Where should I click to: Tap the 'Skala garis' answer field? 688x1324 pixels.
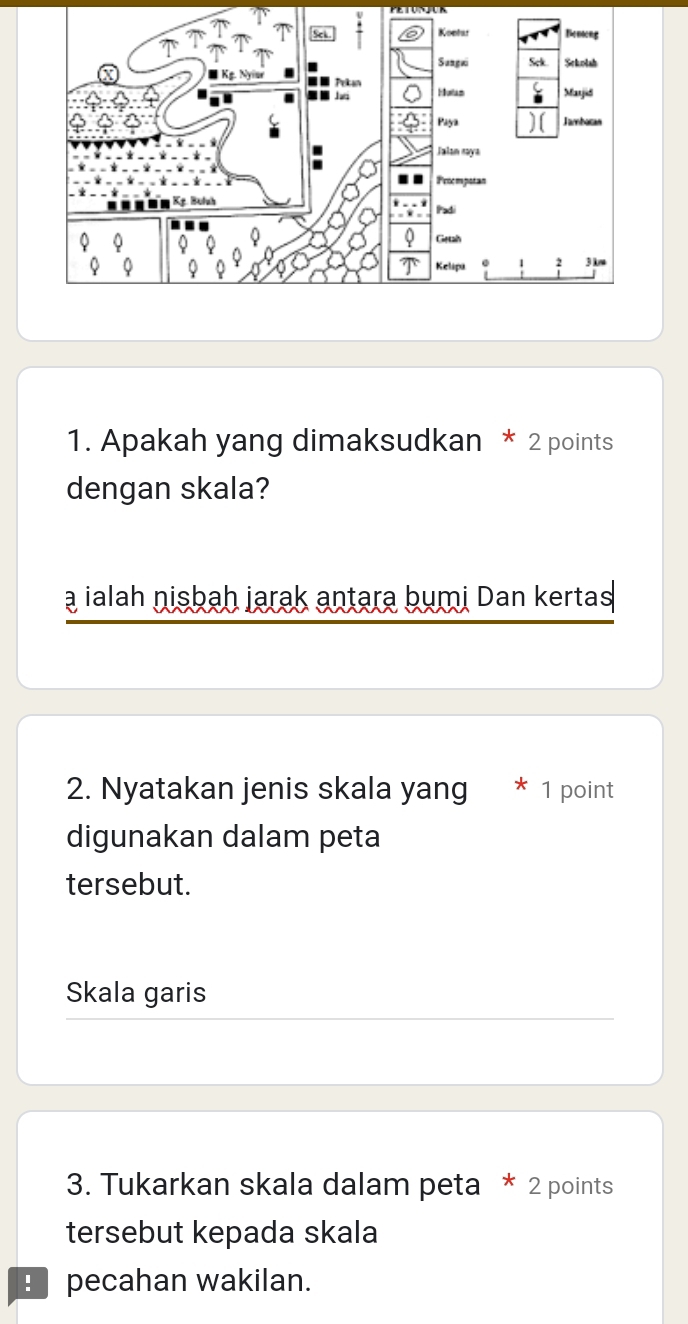point(340,993)
